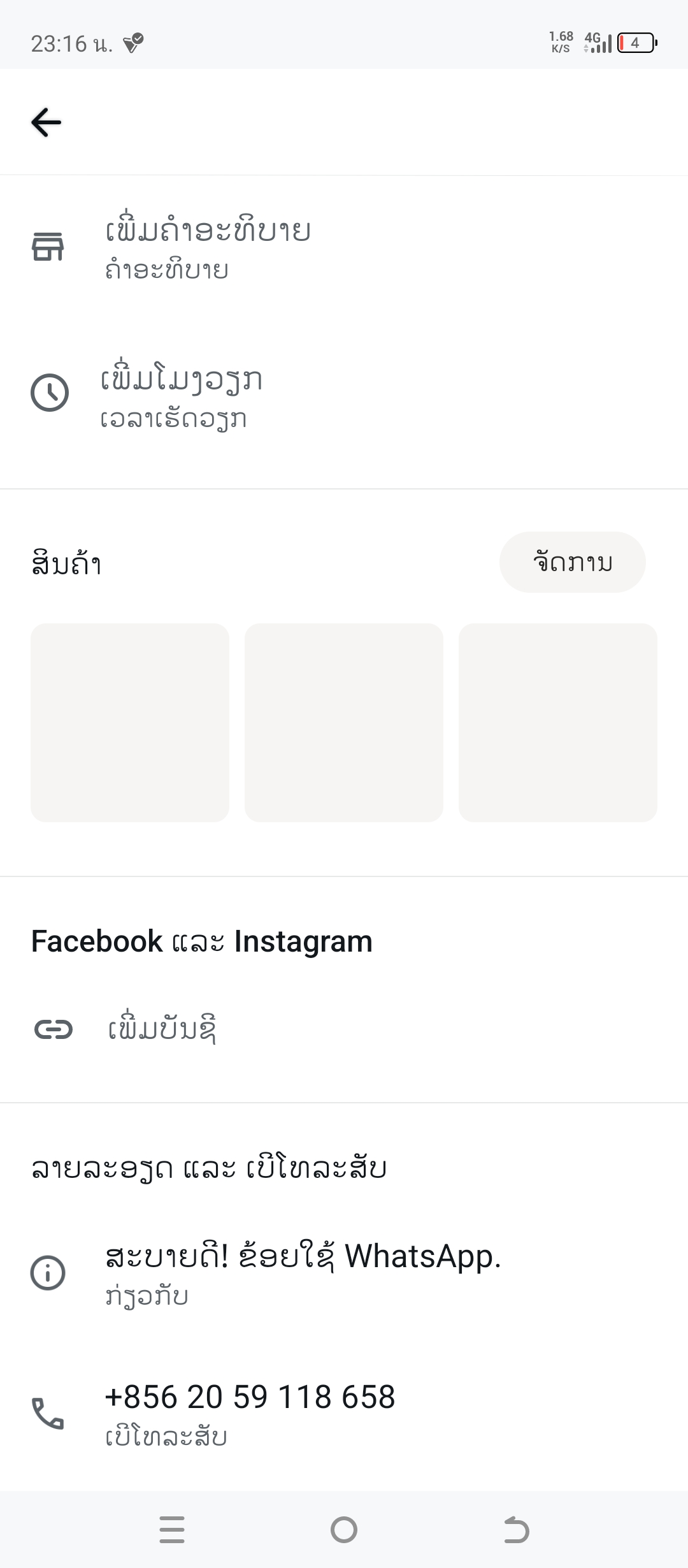The height and width of the screenshot is (1568, 688).
Task: Tap the back arrow at top
Action: (x=46, y=122)
